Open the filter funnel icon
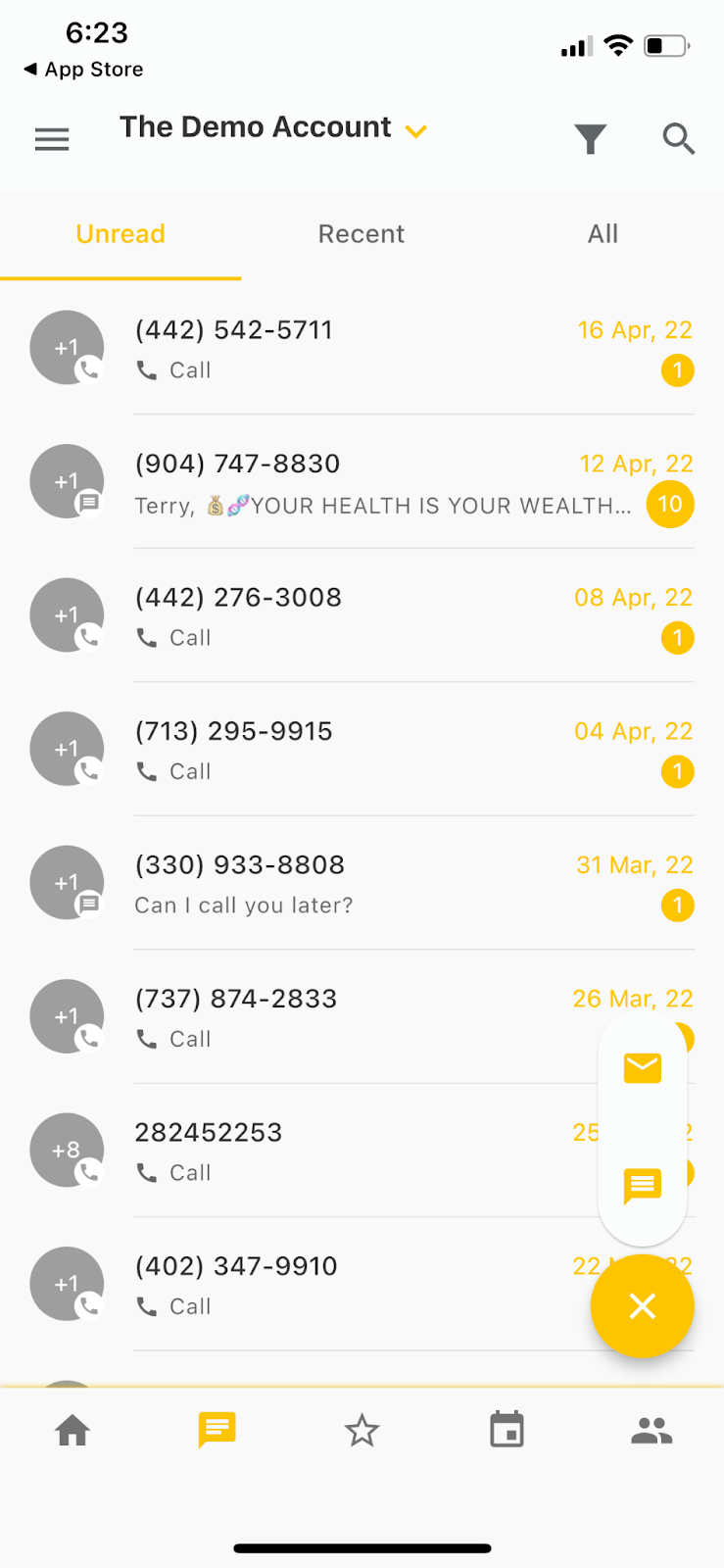This screenshot has width=724, height=1568. pos(590,139)
